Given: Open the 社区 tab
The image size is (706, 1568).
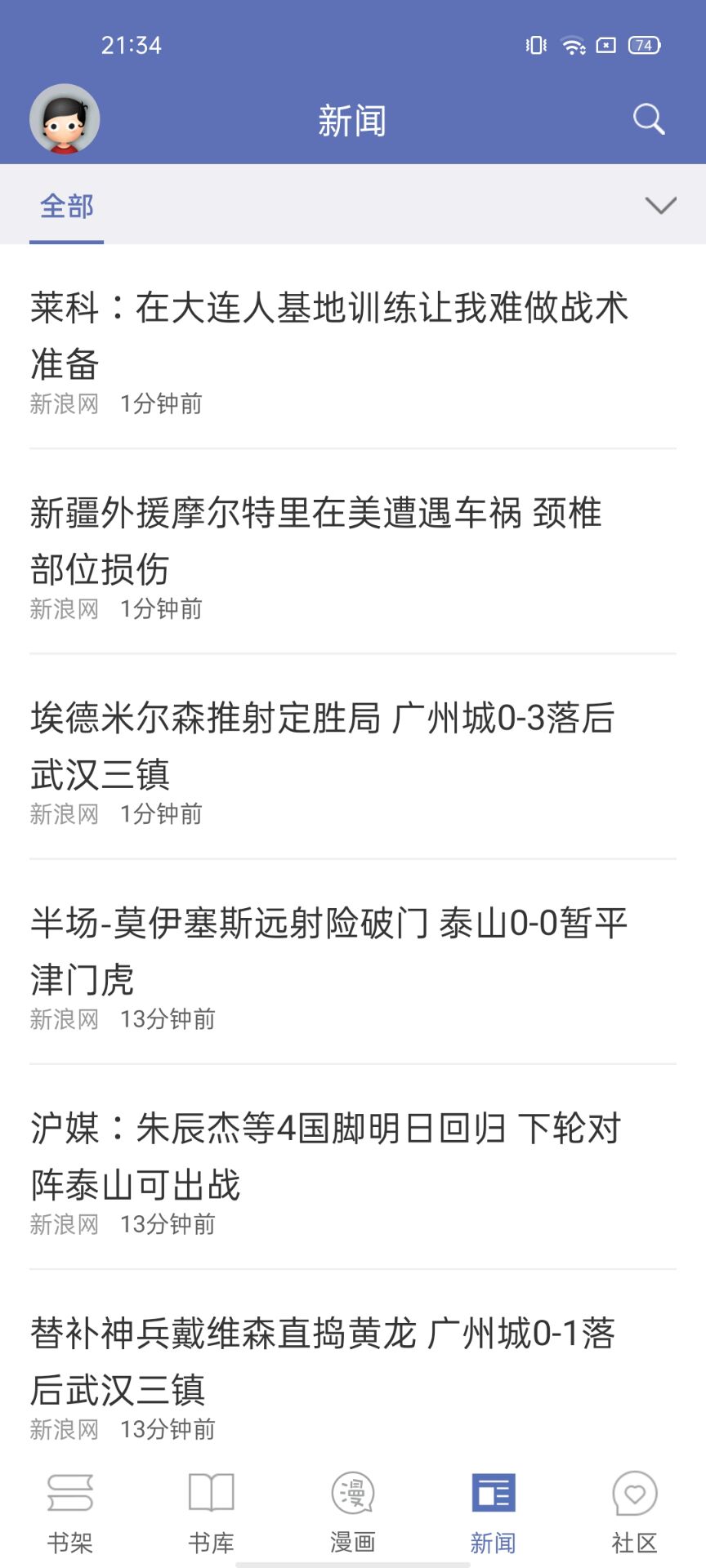Looking at the screenshot, I should coord(635,1512).
